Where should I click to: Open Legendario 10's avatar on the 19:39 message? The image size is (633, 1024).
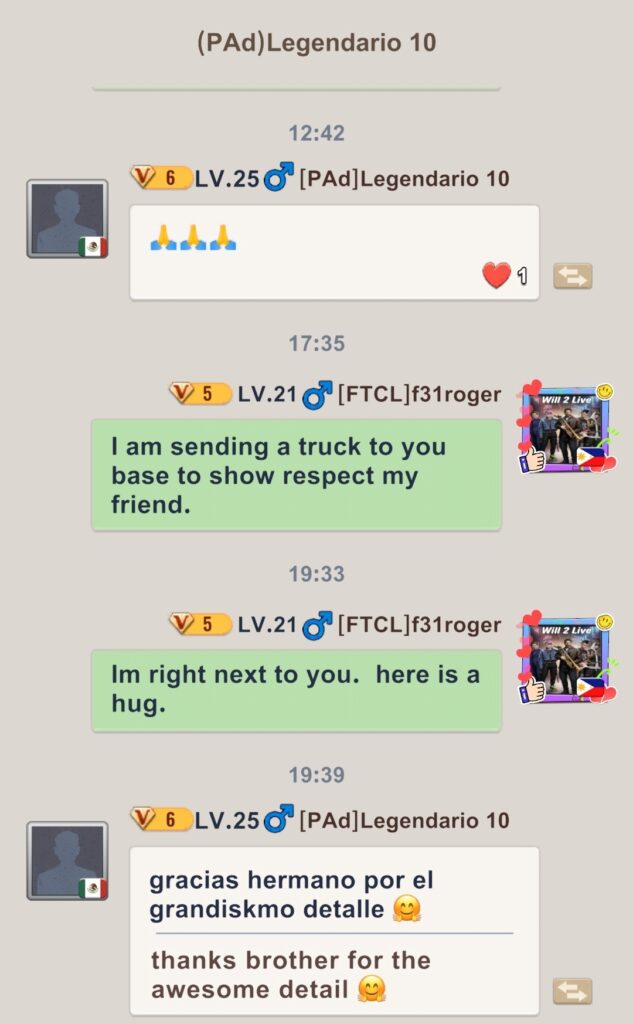[67, 861]
